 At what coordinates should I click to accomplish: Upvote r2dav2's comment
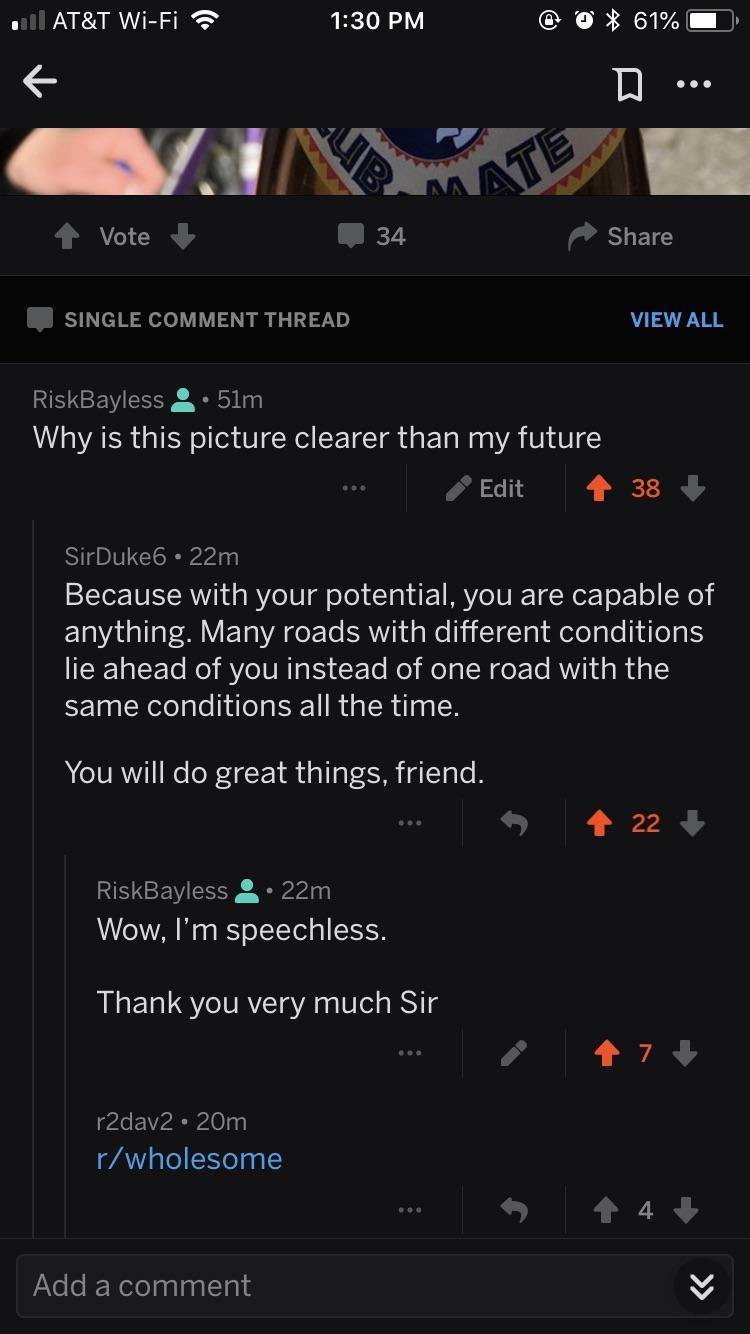point(606,1211)
